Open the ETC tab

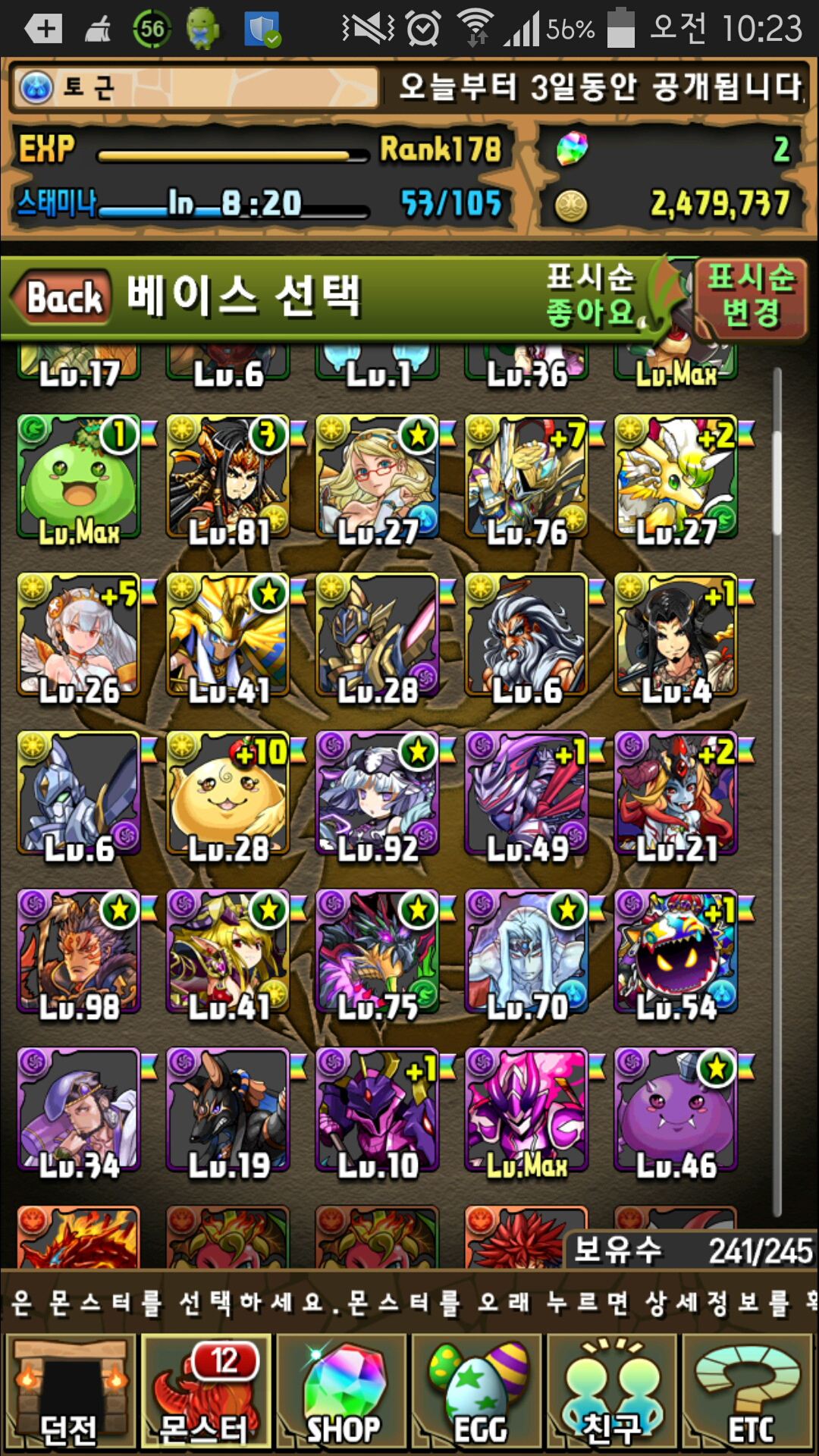[748, 1392]
